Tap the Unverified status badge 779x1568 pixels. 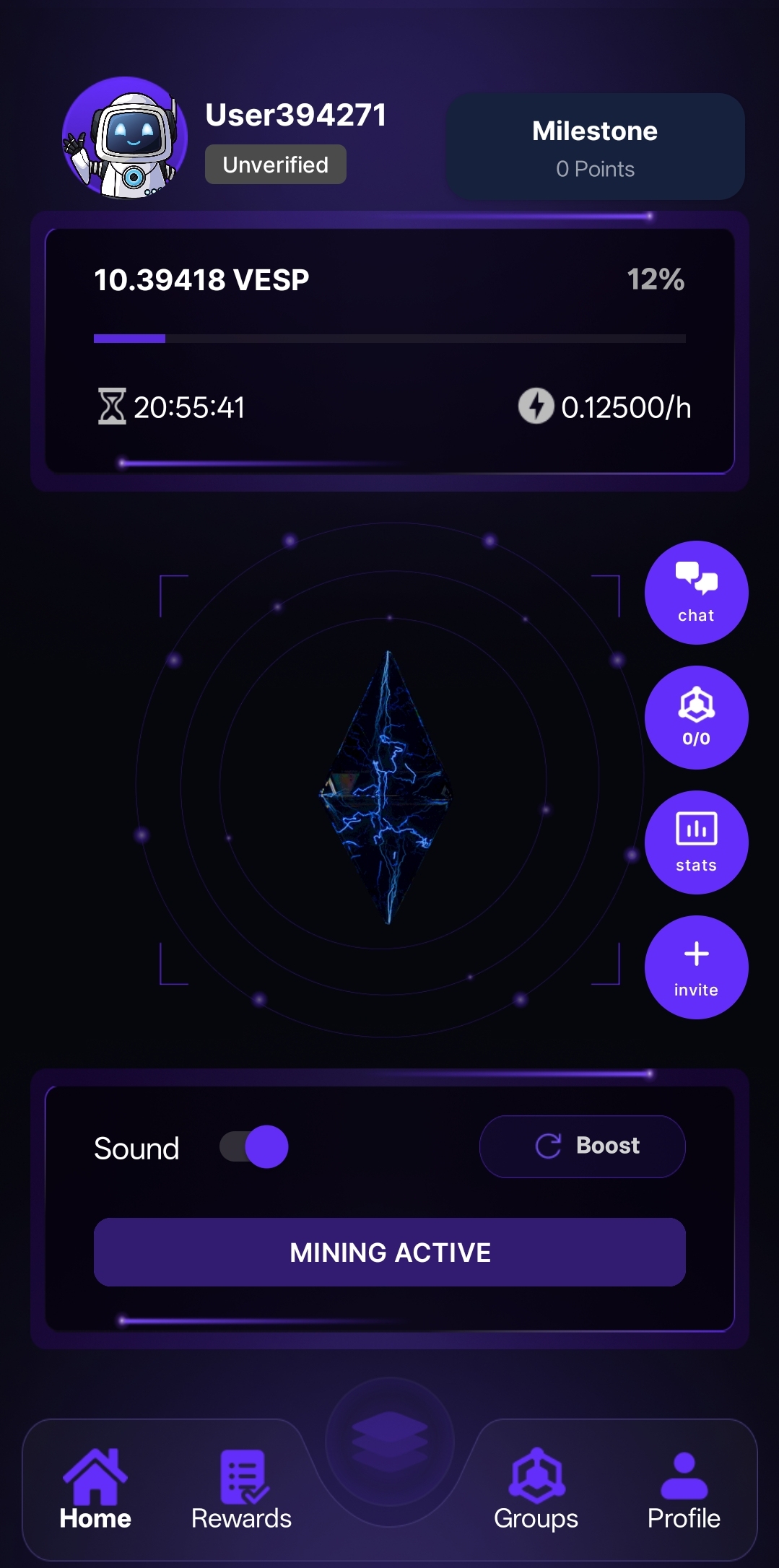275,165
